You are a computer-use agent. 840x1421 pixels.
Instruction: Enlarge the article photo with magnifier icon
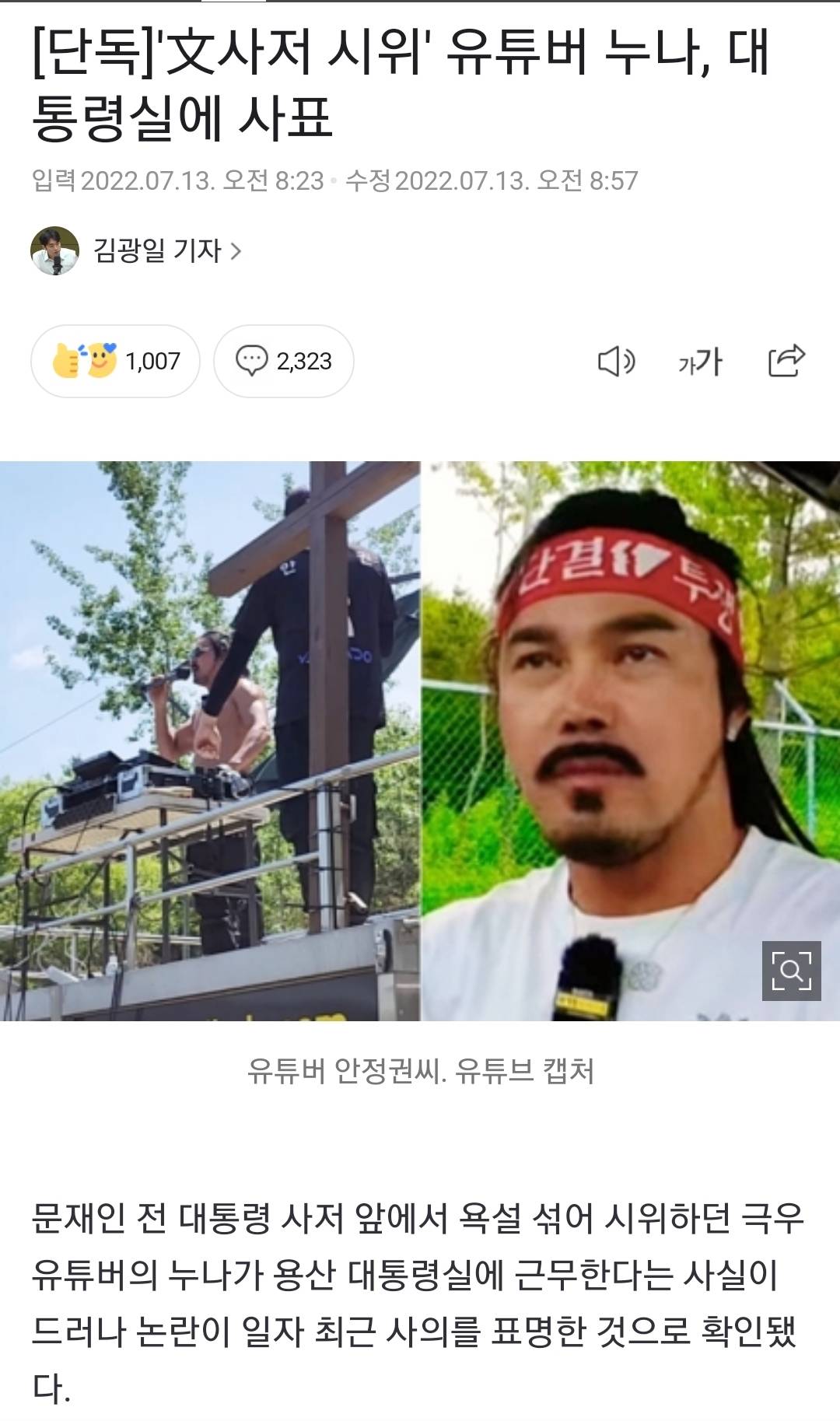coord(791,970)
